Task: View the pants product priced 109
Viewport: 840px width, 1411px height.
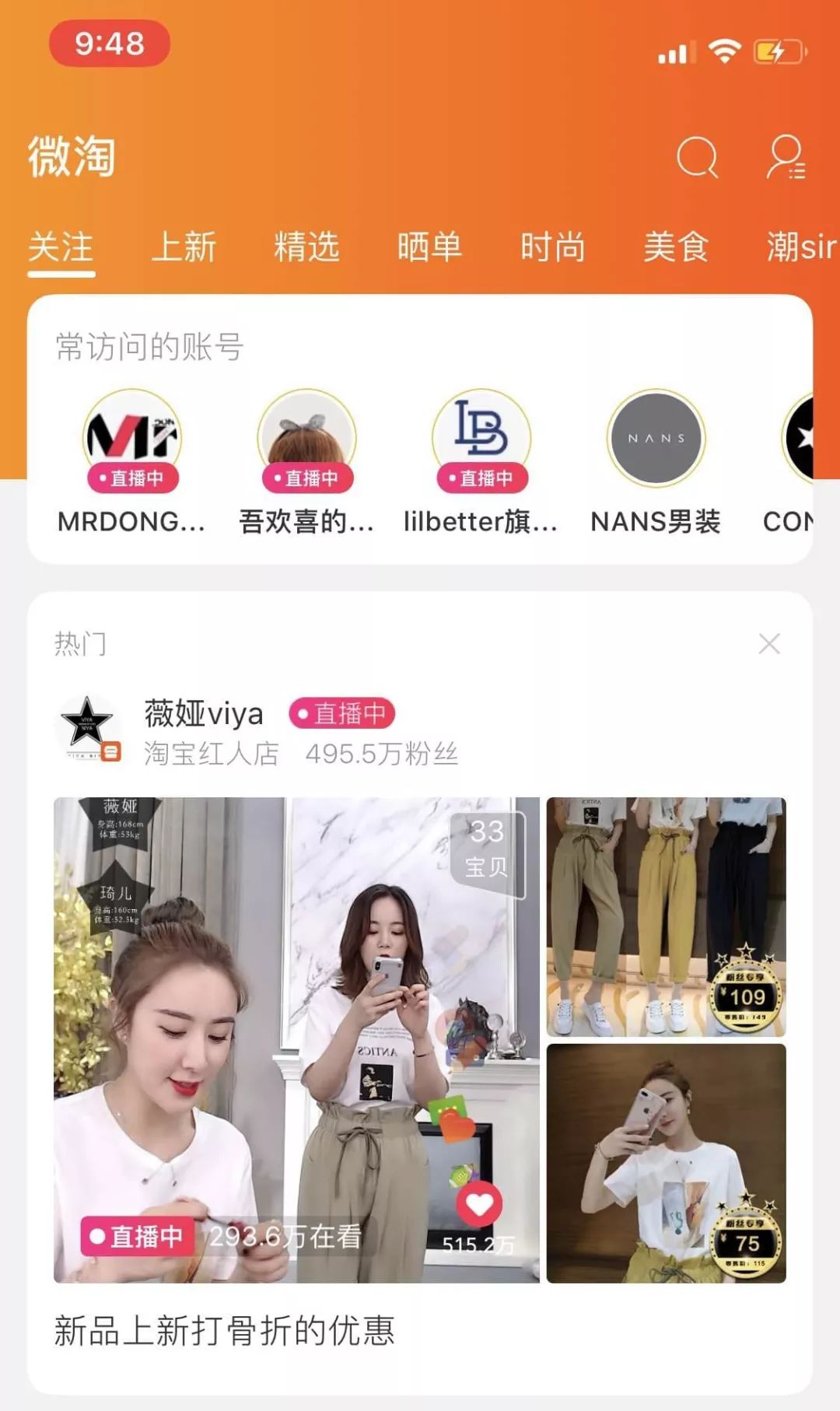Action: [666, 917]
